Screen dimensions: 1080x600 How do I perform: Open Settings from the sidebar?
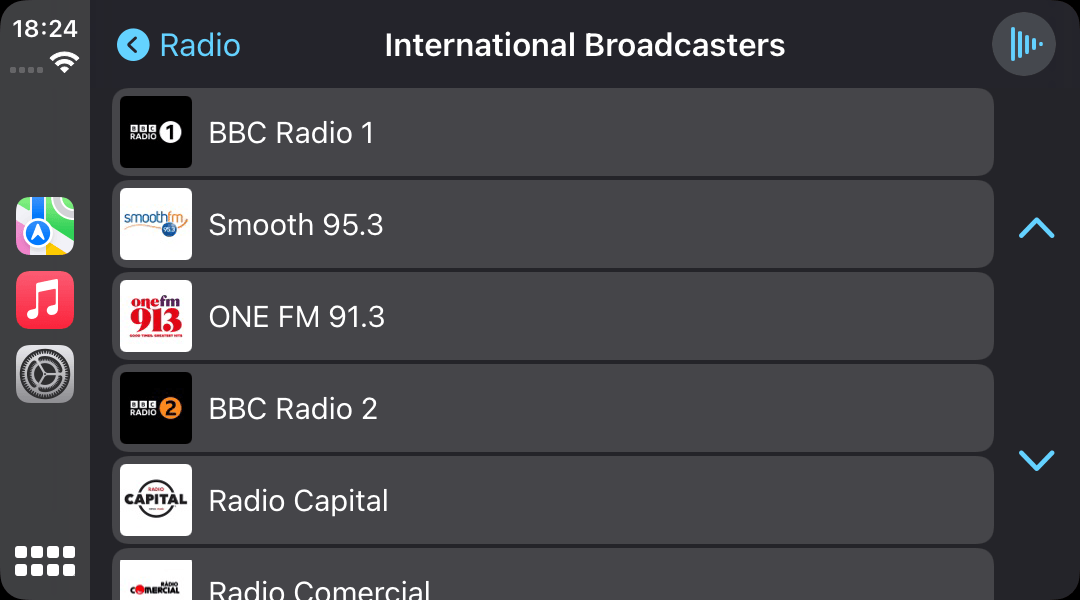(x=45, y=374)
